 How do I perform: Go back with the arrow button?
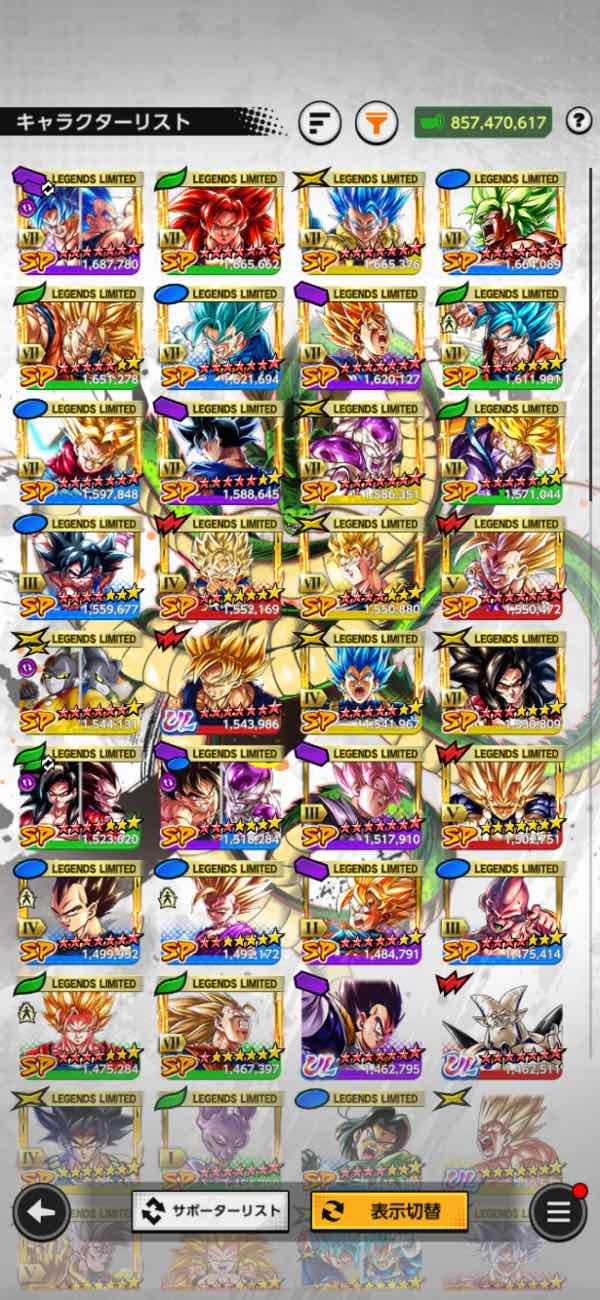coord(41,1212)
